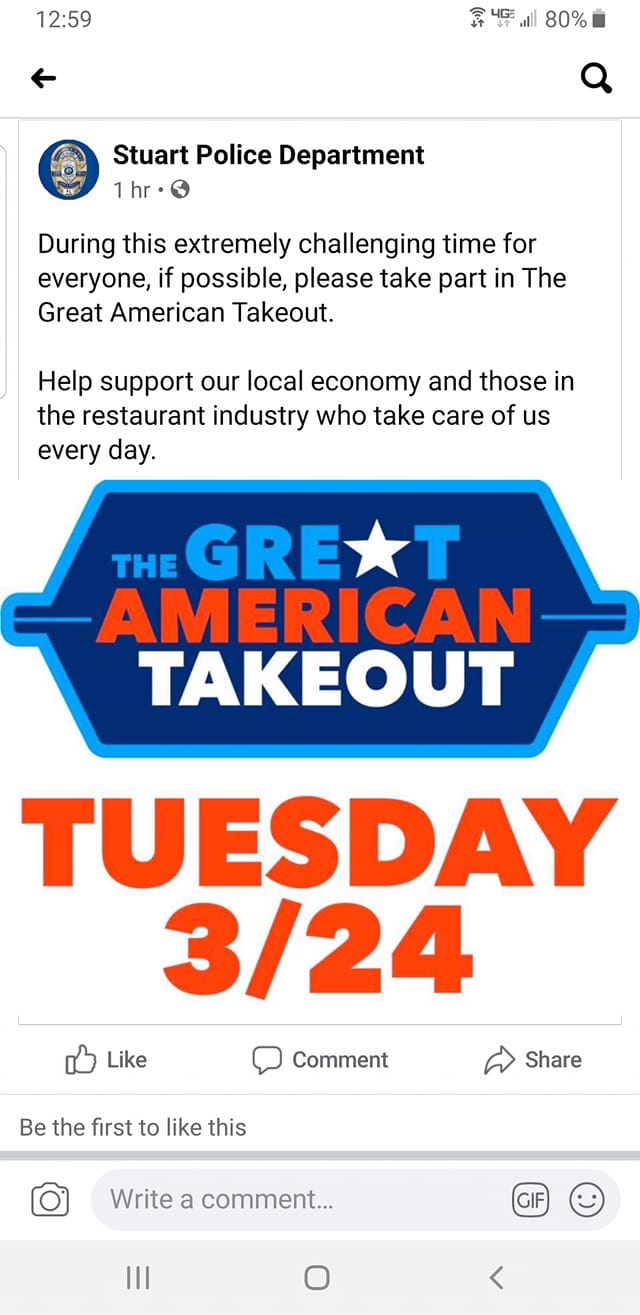Open the camera icon beside comment box
The image size is (640, 1315).
50,1199
